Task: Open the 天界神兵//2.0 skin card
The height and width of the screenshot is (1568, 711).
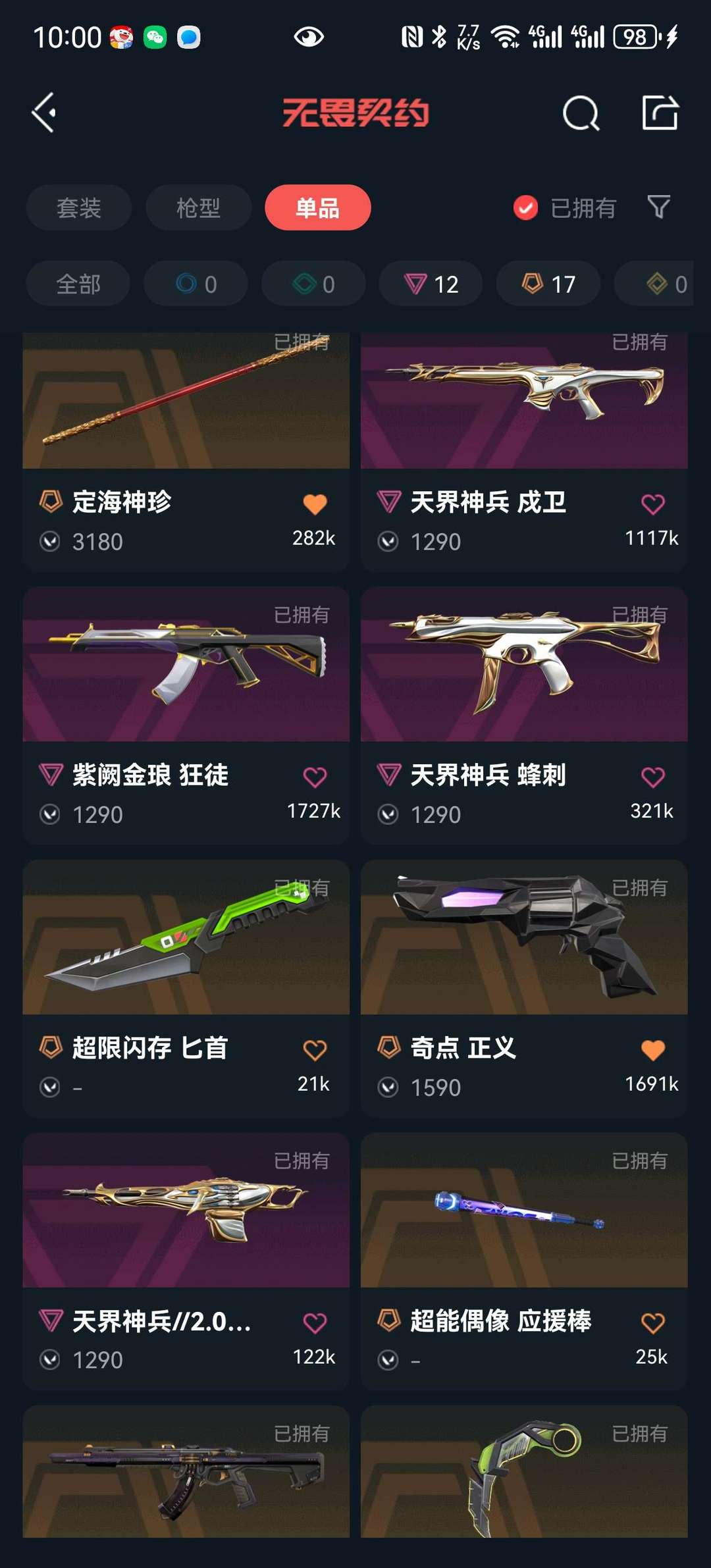Action: [186, 1261]
